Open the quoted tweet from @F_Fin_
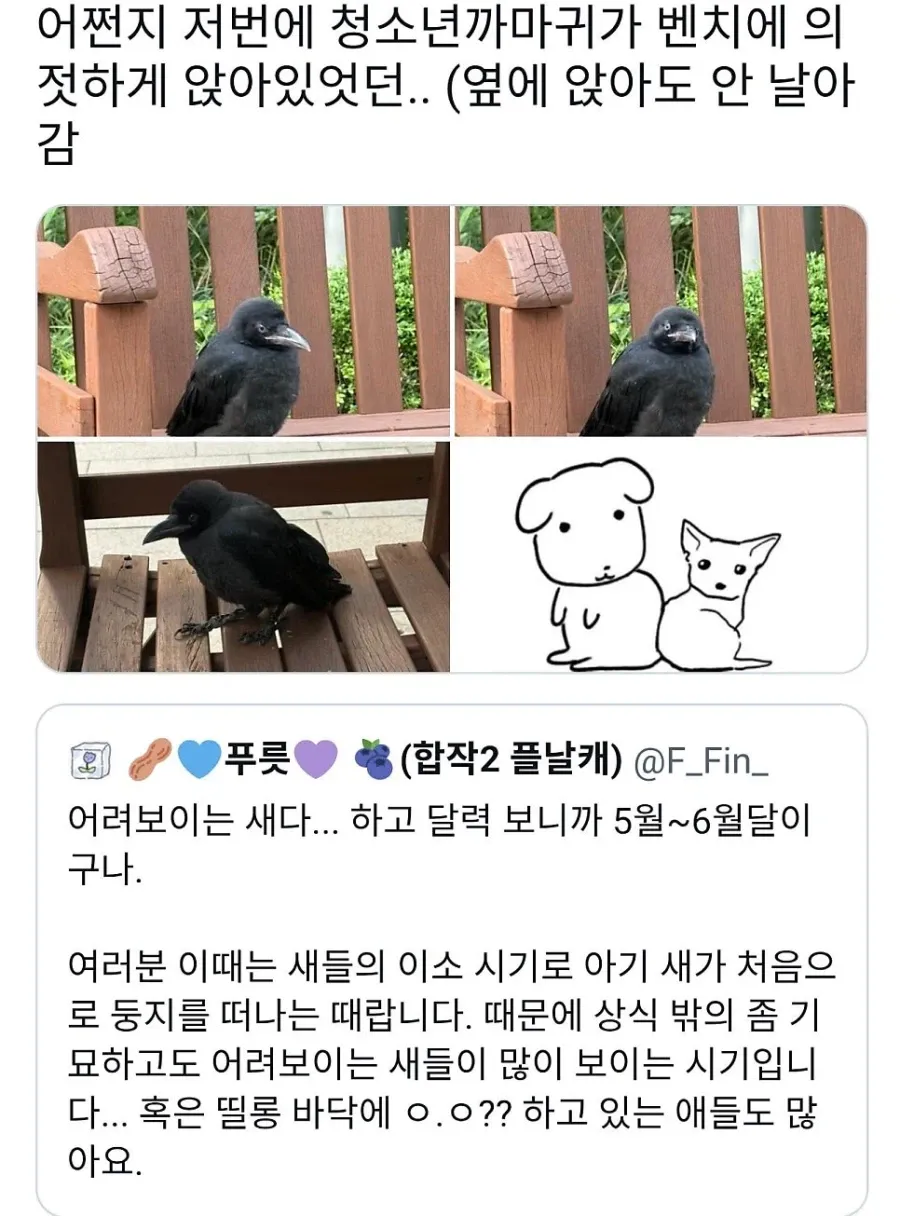Viewport: 900px width, 1216px height. coord(450,960)
